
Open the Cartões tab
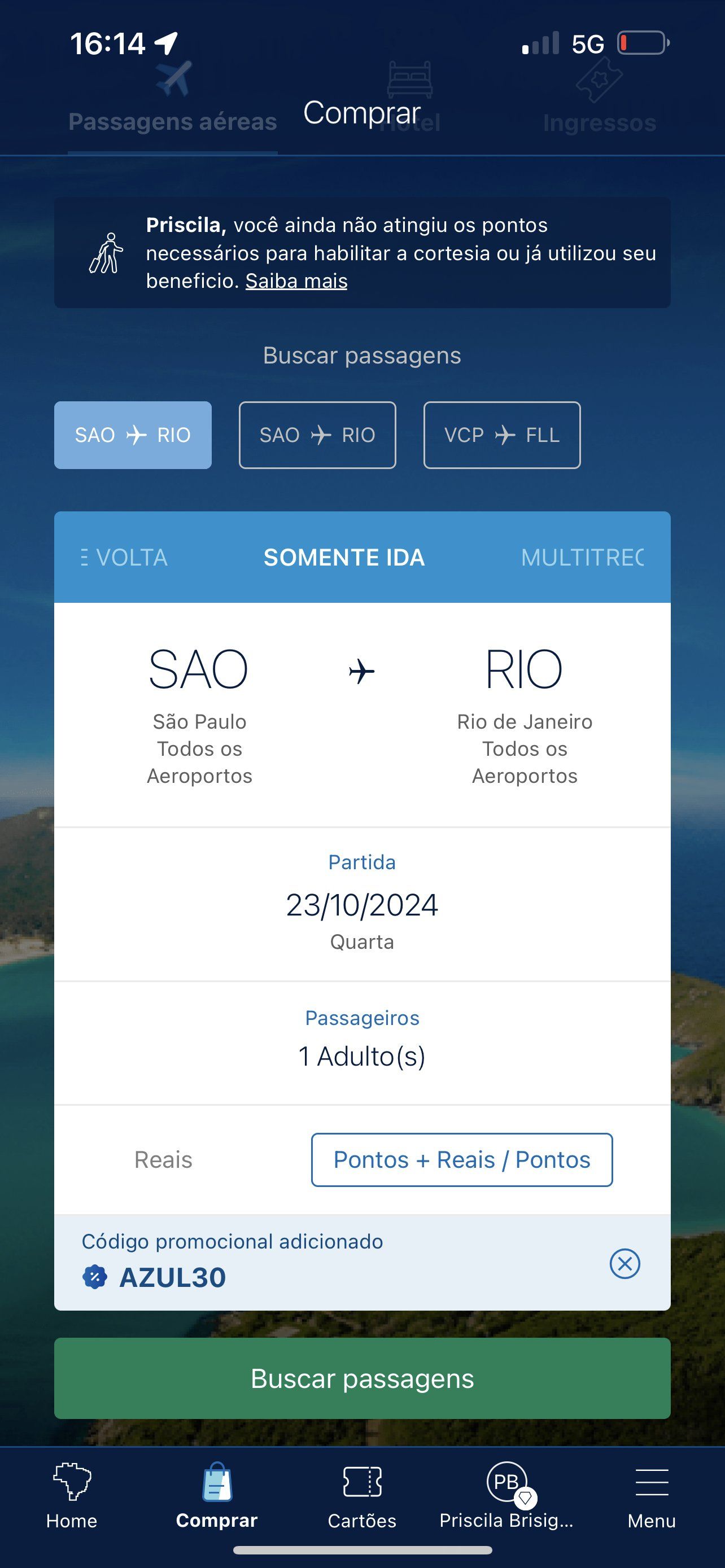pyautogui.click(x=362, y=1496)
